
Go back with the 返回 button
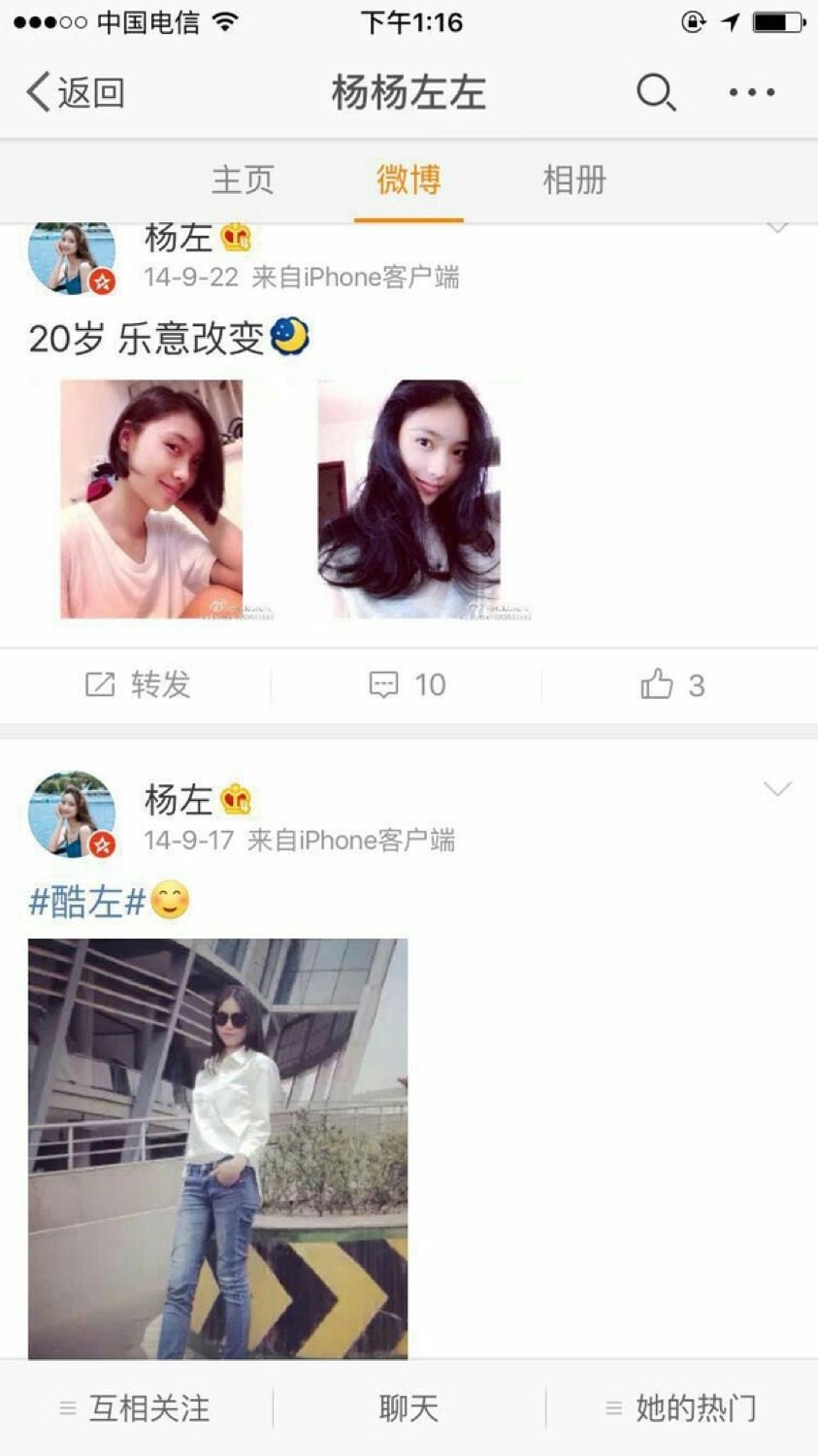tap(76, 93)
